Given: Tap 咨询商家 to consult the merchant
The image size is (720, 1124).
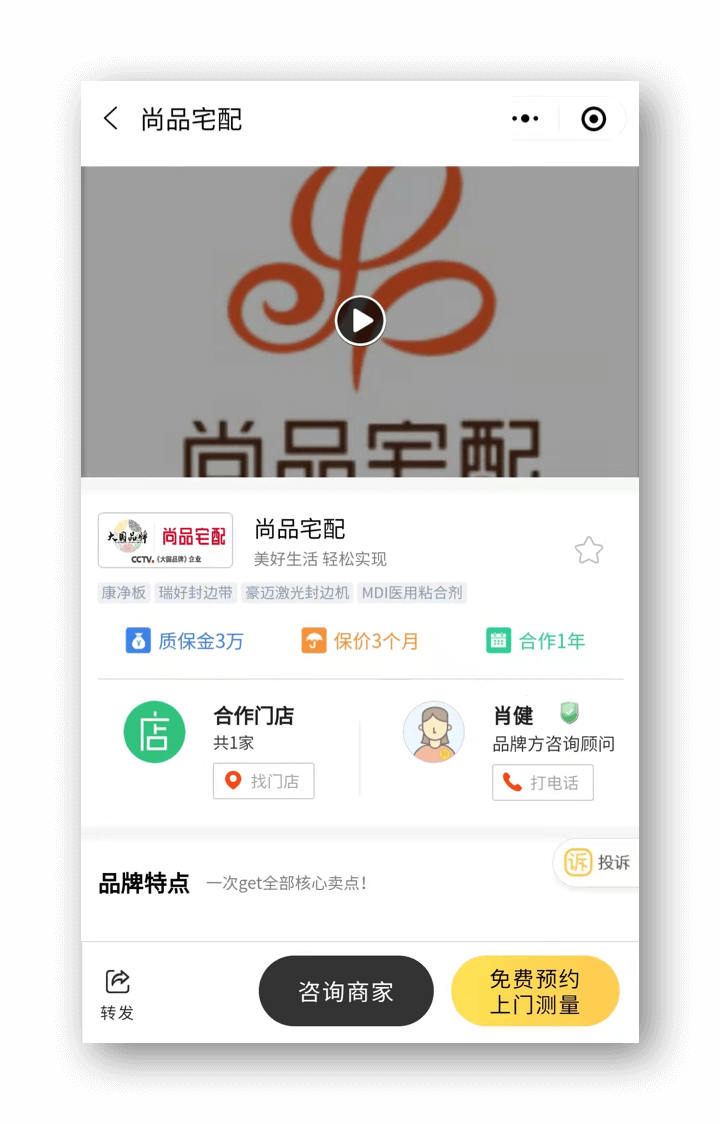Looking at the screenshot, I should coord(346,991).
